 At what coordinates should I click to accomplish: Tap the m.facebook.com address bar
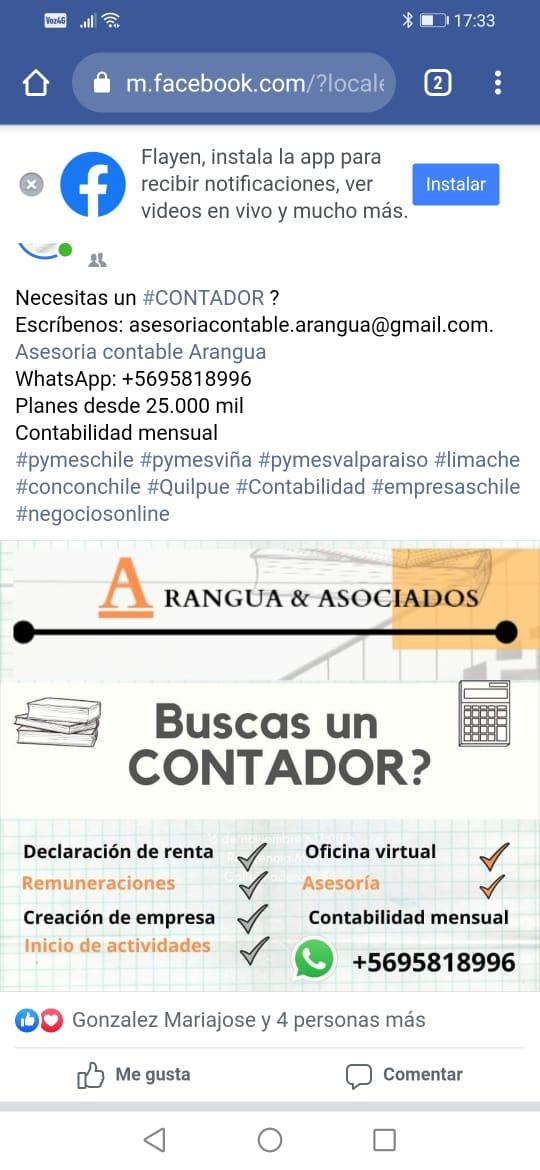coord(233,83)
